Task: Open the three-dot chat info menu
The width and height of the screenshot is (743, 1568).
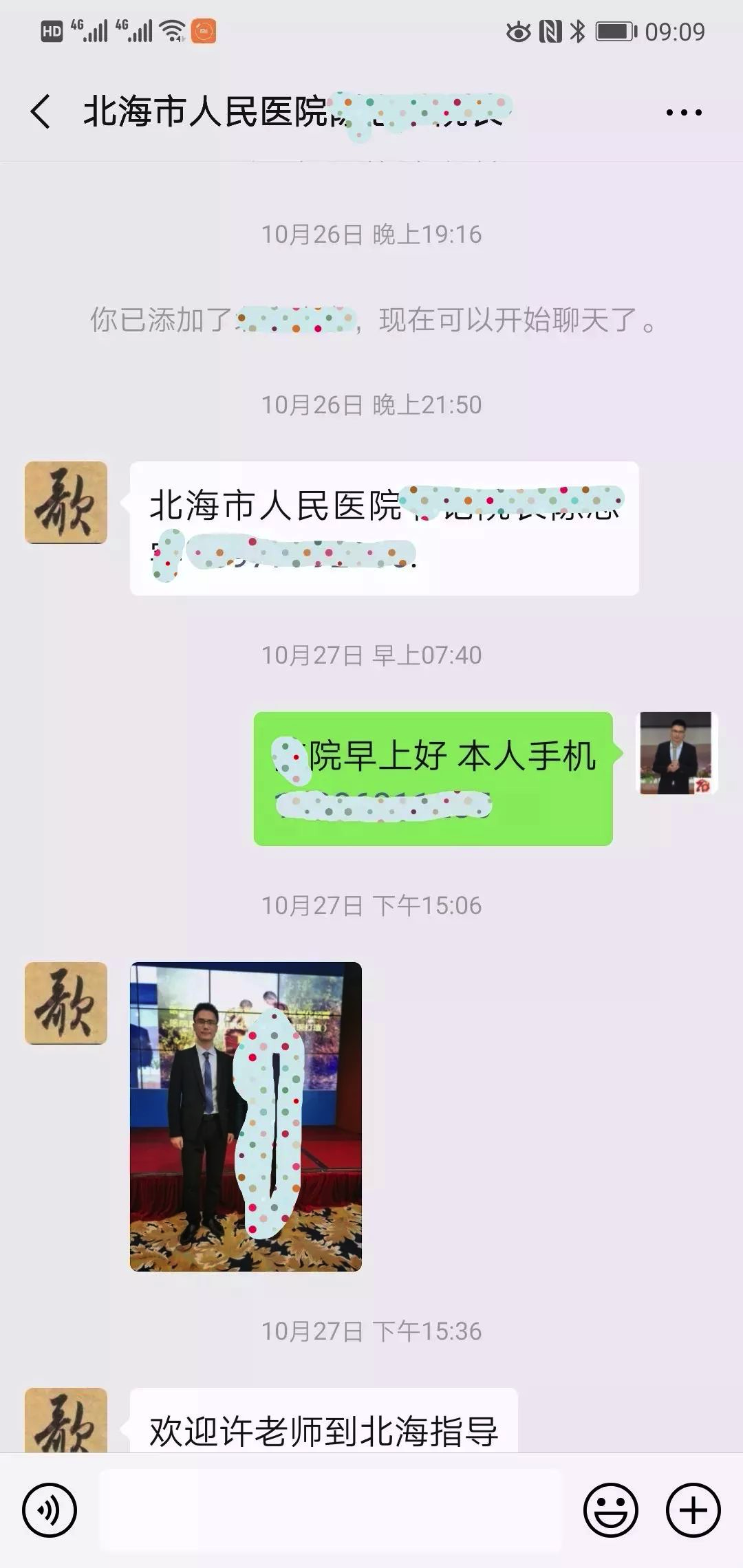Action: pyautogui.click(x=684, y=112)
